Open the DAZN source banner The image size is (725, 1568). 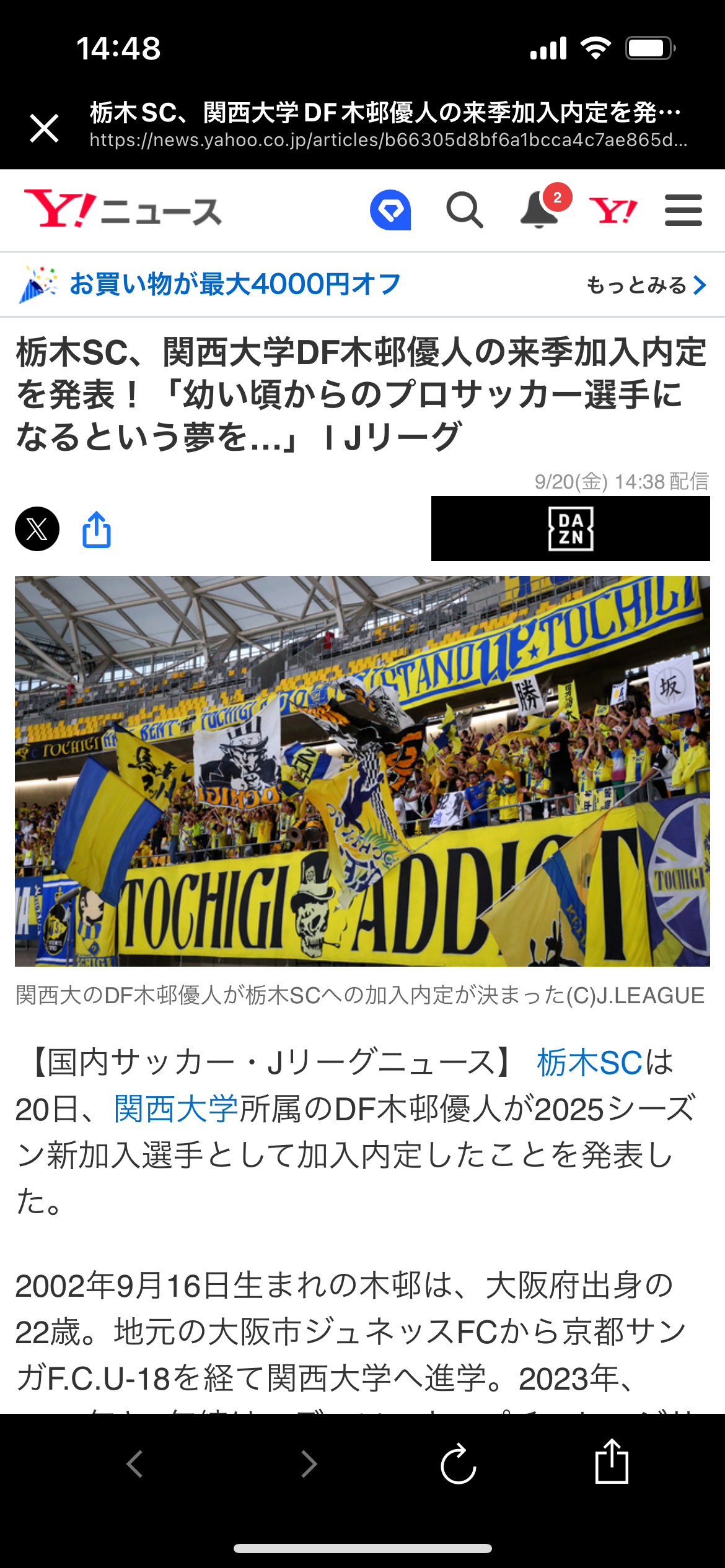click(570, 528)
